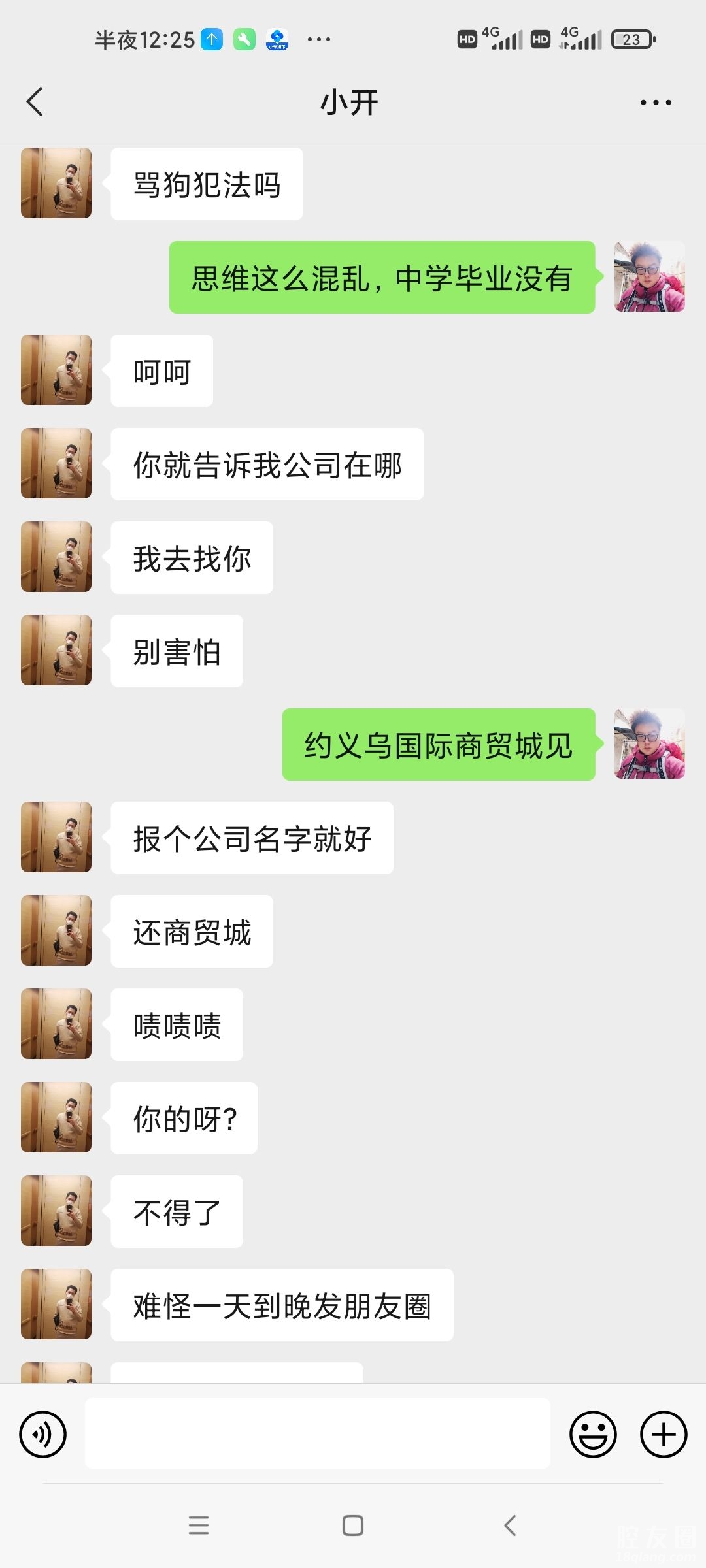The width and height of the screenshot is (706, 1568).
Task: Open my avatar beside 约义乌国际商贸城见
Action: pos(649,743)
